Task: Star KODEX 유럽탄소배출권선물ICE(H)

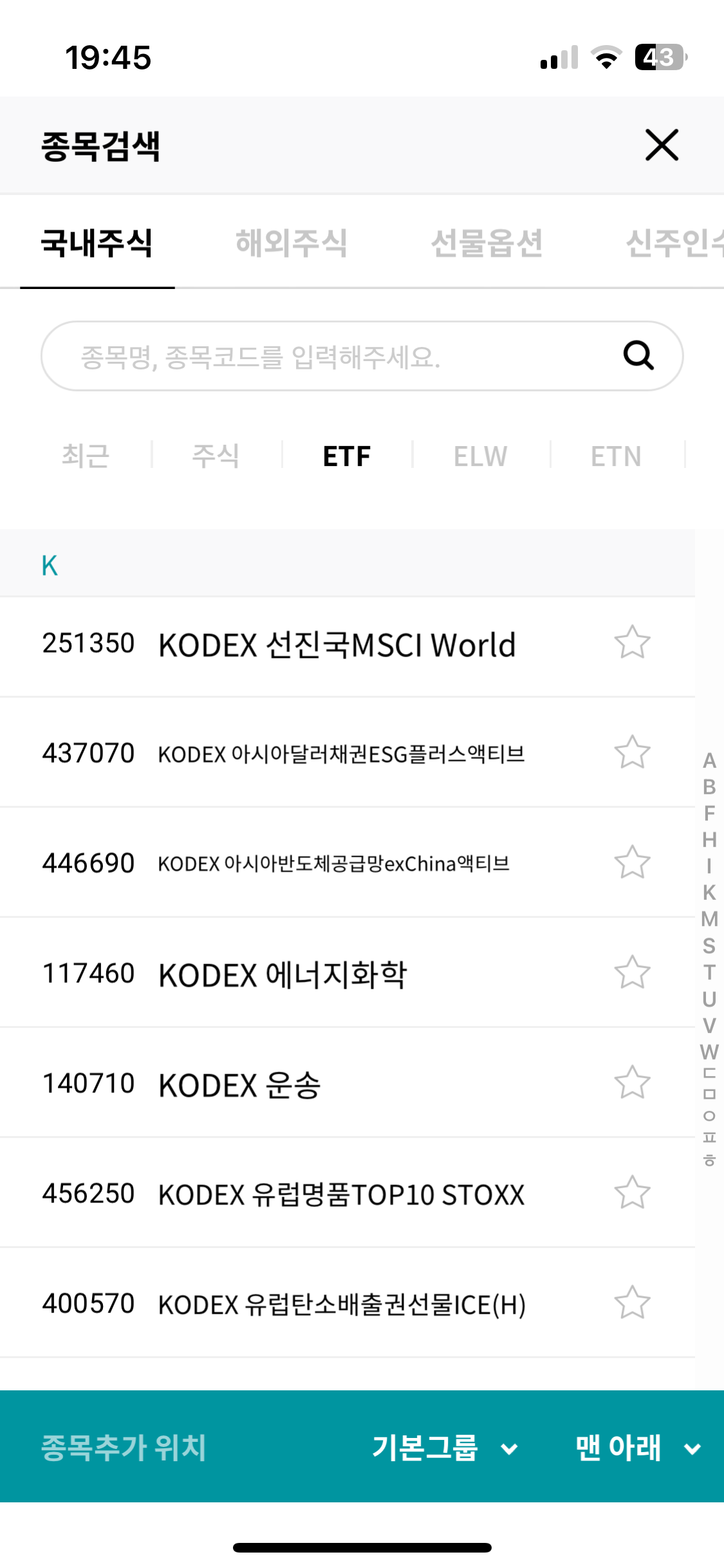Action: coord(632,1302)
